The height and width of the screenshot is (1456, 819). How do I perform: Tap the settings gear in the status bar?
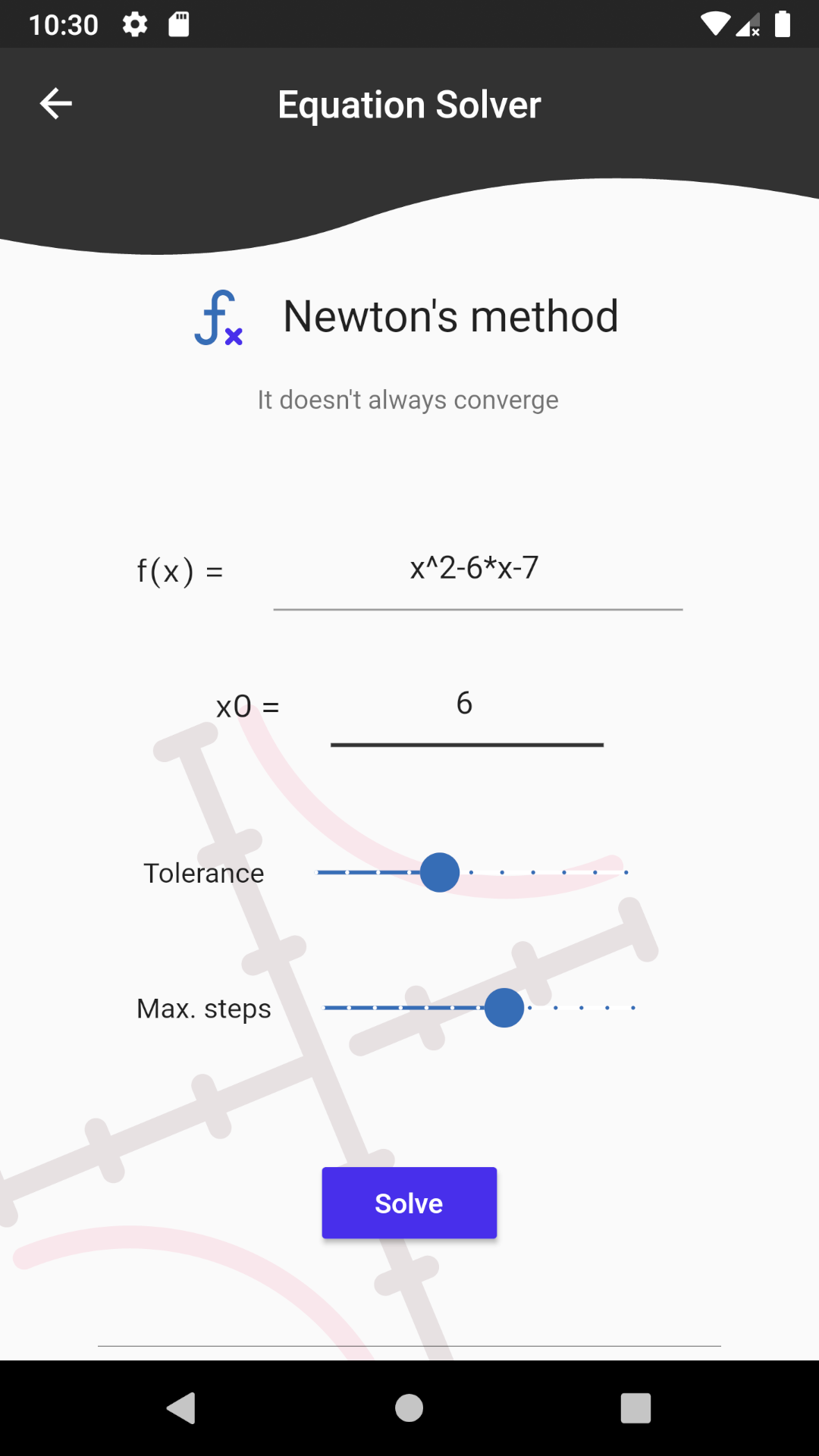(133, 24)
